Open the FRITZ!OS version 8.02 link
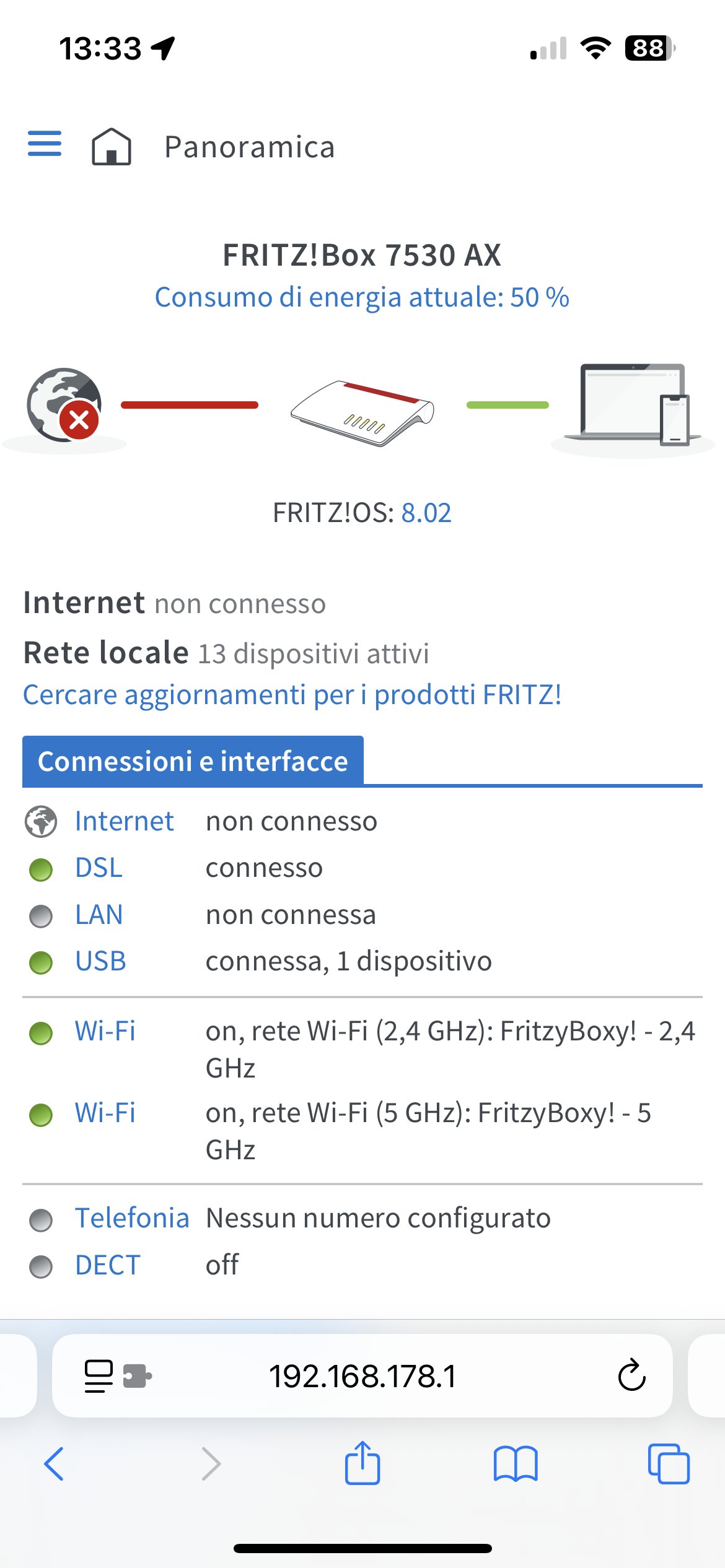 click(x=426, y=513)
